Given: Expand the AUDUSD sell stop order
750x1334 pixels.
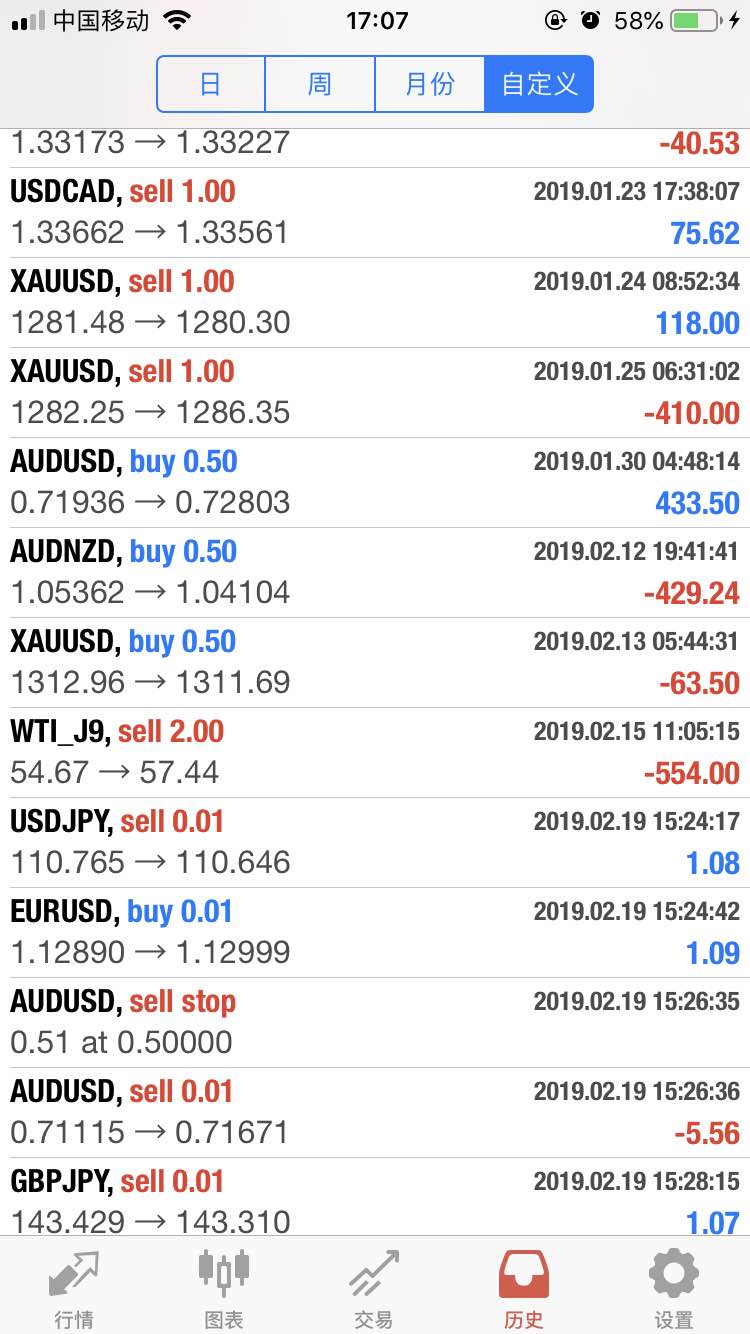Looking at the screenshot, I should [x=375, y=1023].
